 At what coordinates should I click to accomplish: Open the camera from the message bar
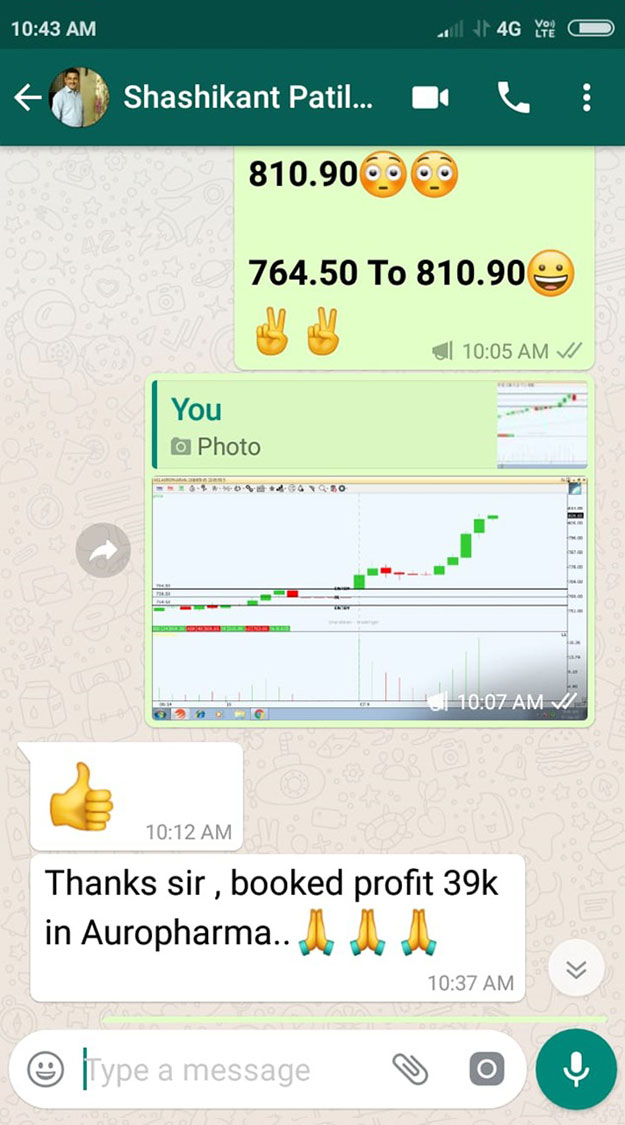click(487, 1070)
